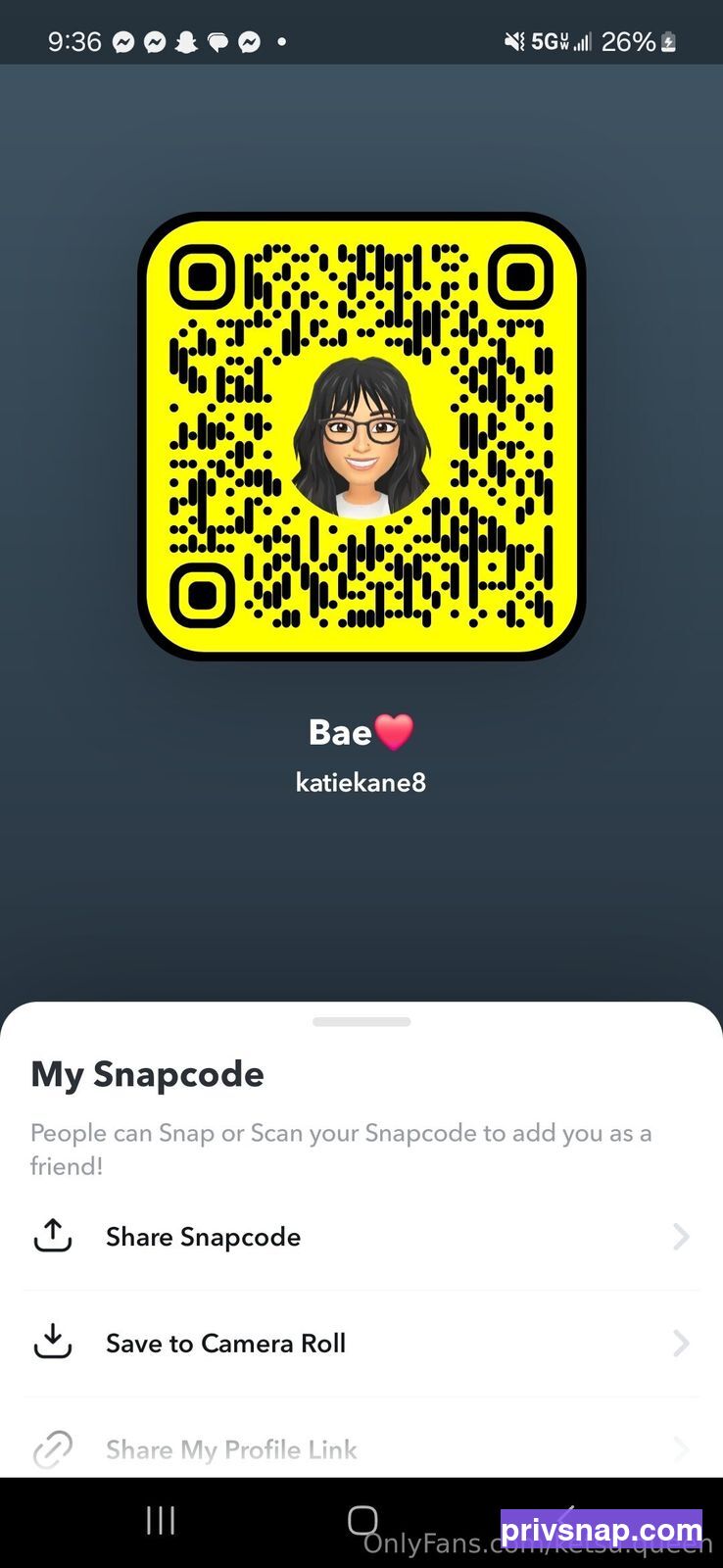Go to the home screen
Image resolution: width=723 pixels, height=1568 pixels.
[x=362, y=1520]
